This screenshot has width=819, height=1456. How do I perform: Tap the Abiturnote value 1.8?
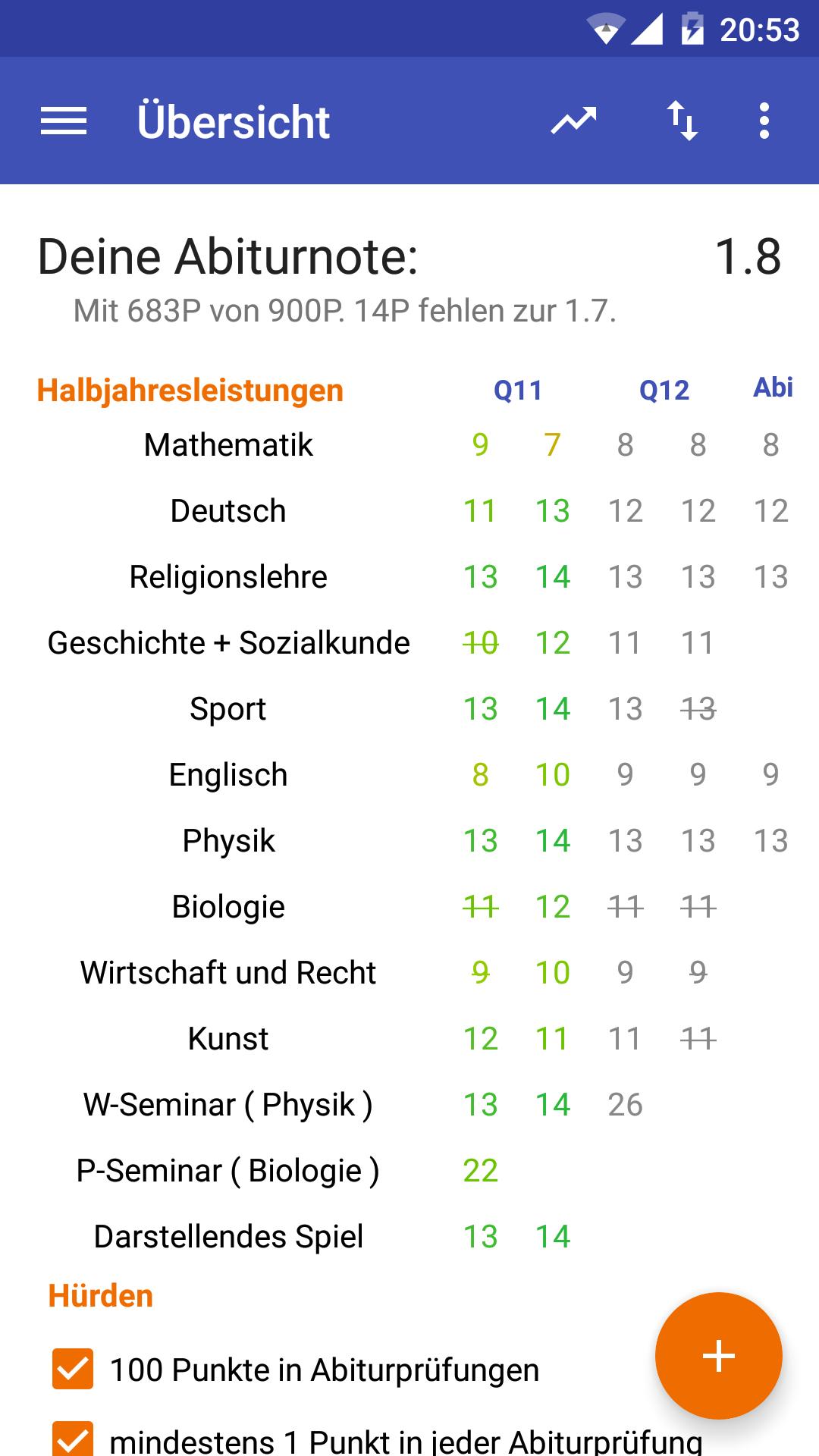(748, 257)
